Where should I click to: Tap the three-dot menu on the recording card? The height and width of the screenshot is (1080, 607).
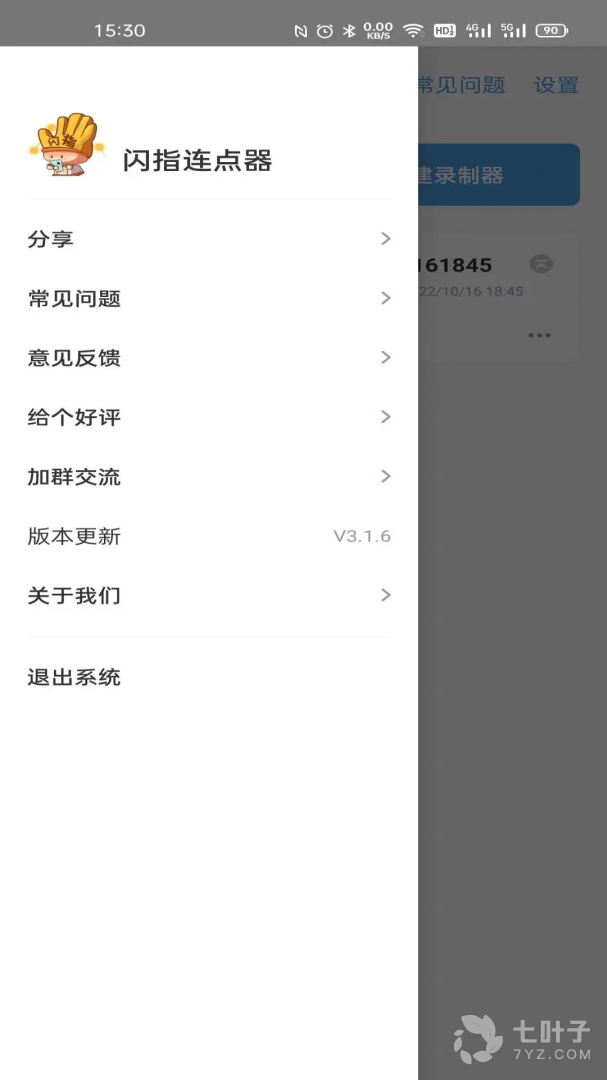539,335
